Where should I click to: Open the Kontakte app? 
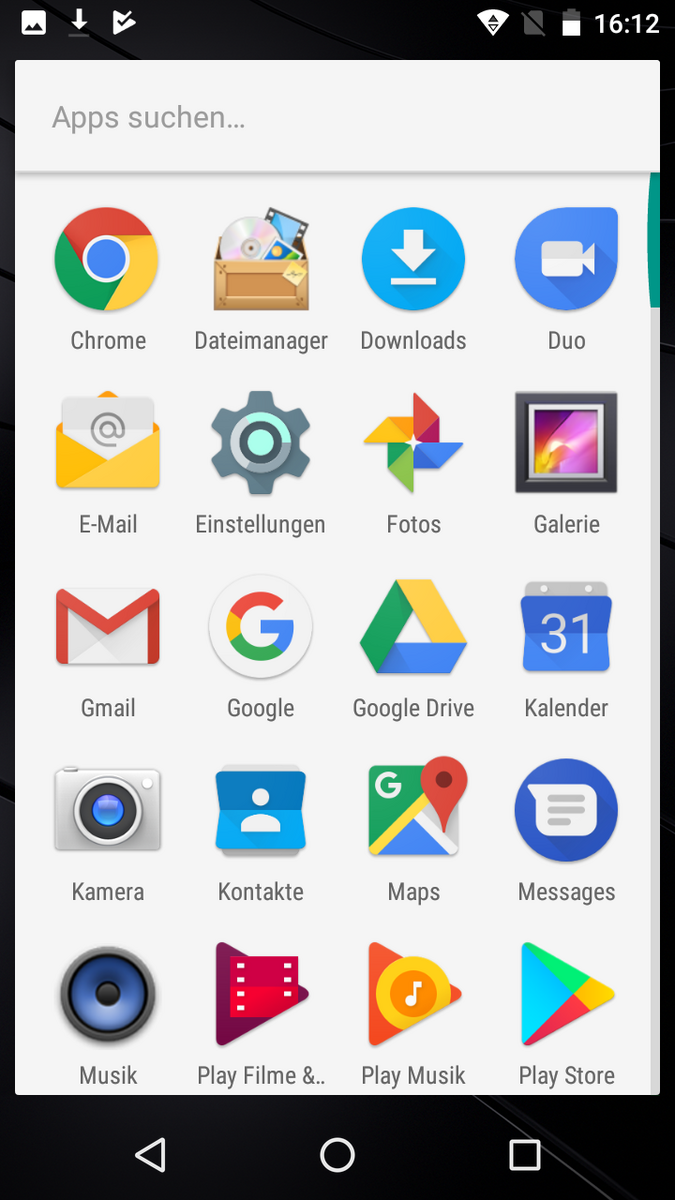coord(260,810)
